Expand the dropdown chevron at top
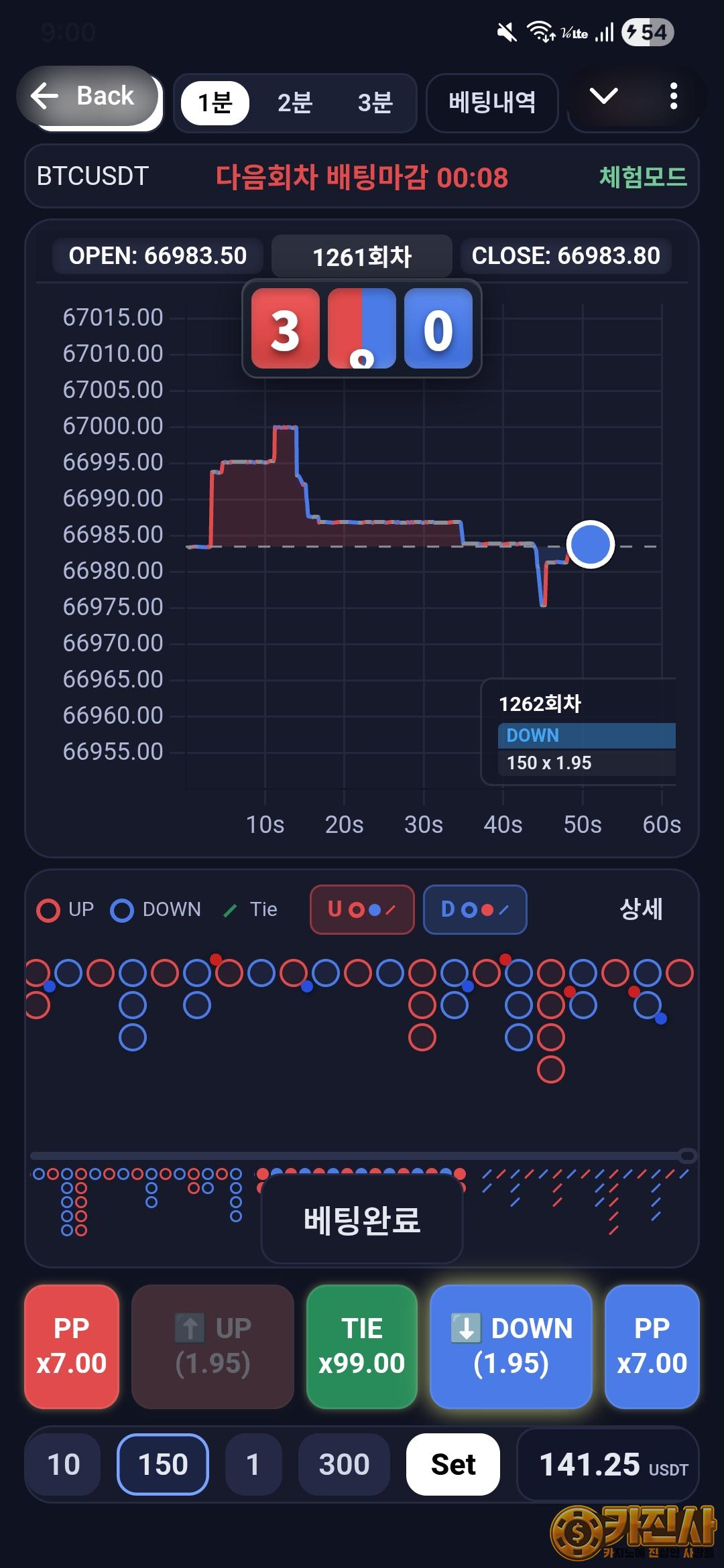Image resolution: width=724 pixels, height=1568 pixels. click(603, 97)
